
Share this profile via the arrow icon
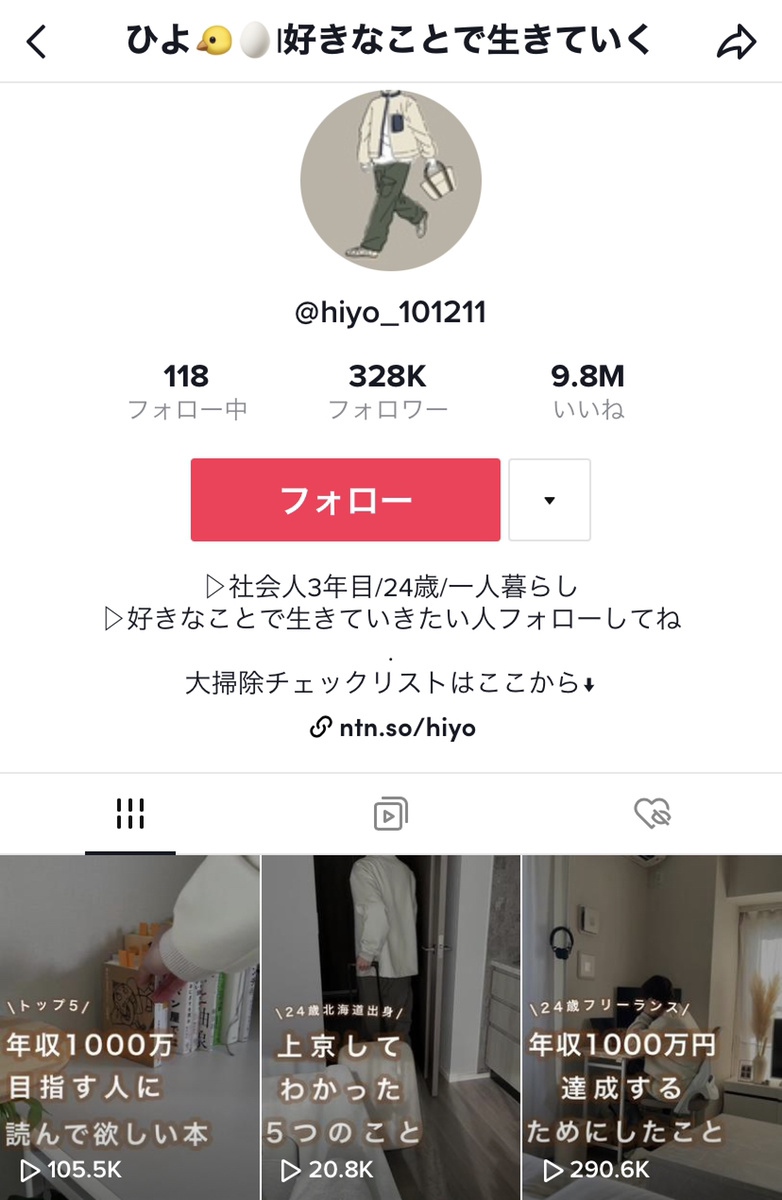click(737, 42)
